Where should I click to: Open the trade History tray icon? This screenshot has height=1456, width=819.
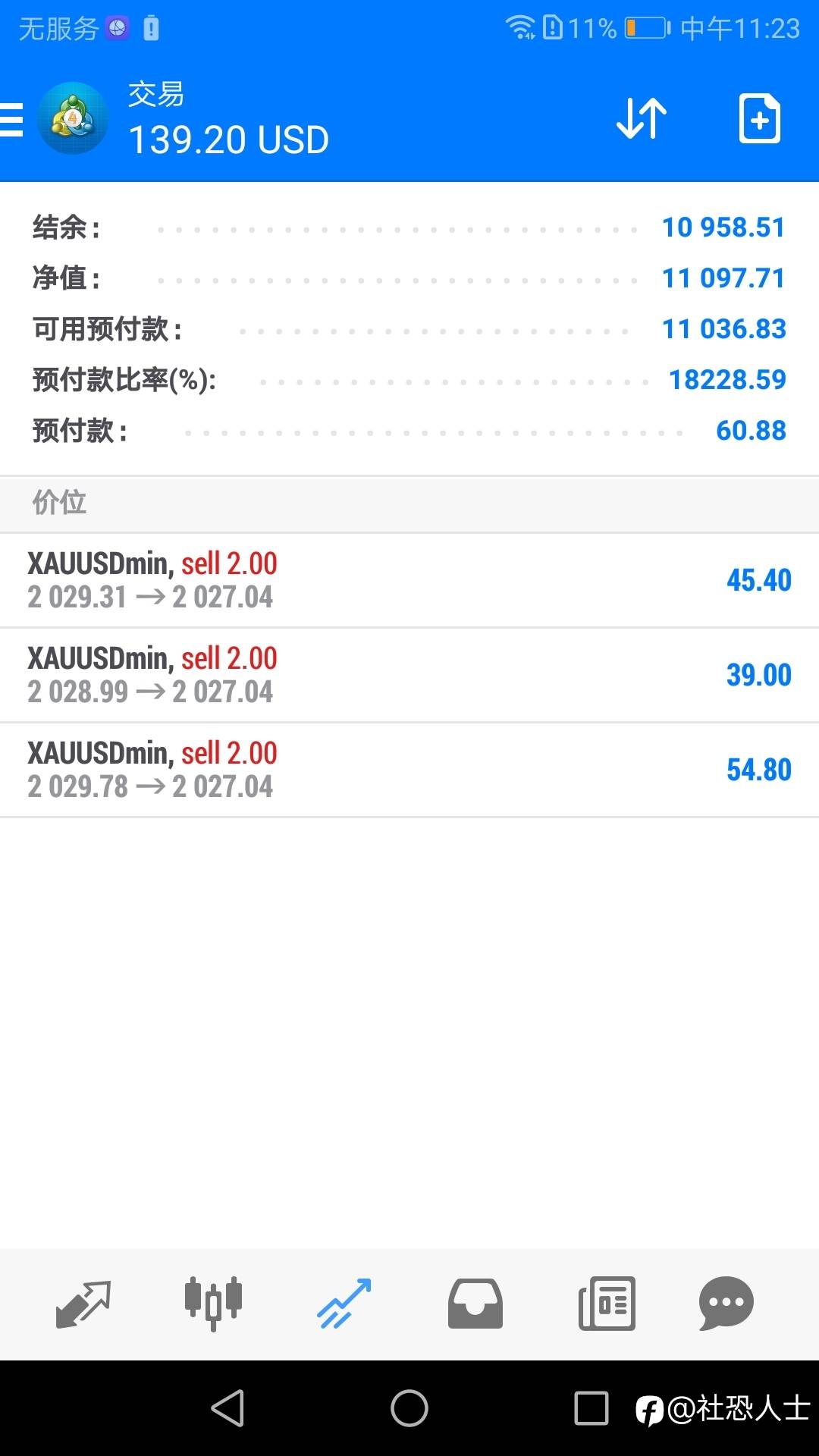(x=475, y=1303)
